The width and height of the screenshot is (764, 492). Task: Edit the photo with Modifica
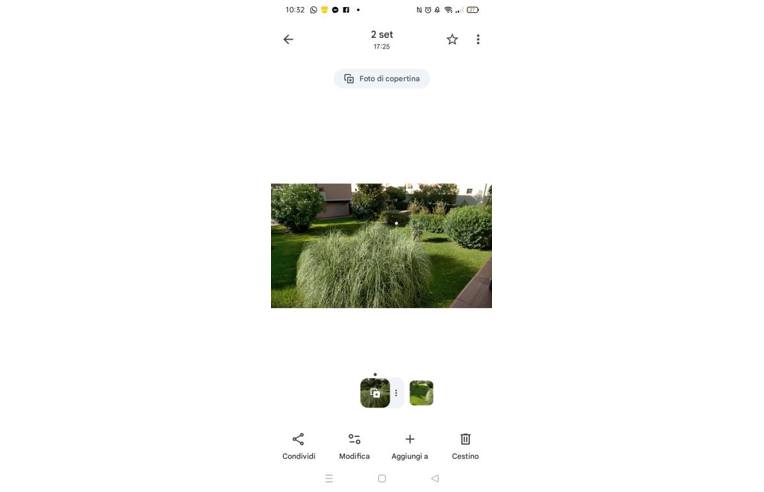pyautogui.click(x=354, y=445)
